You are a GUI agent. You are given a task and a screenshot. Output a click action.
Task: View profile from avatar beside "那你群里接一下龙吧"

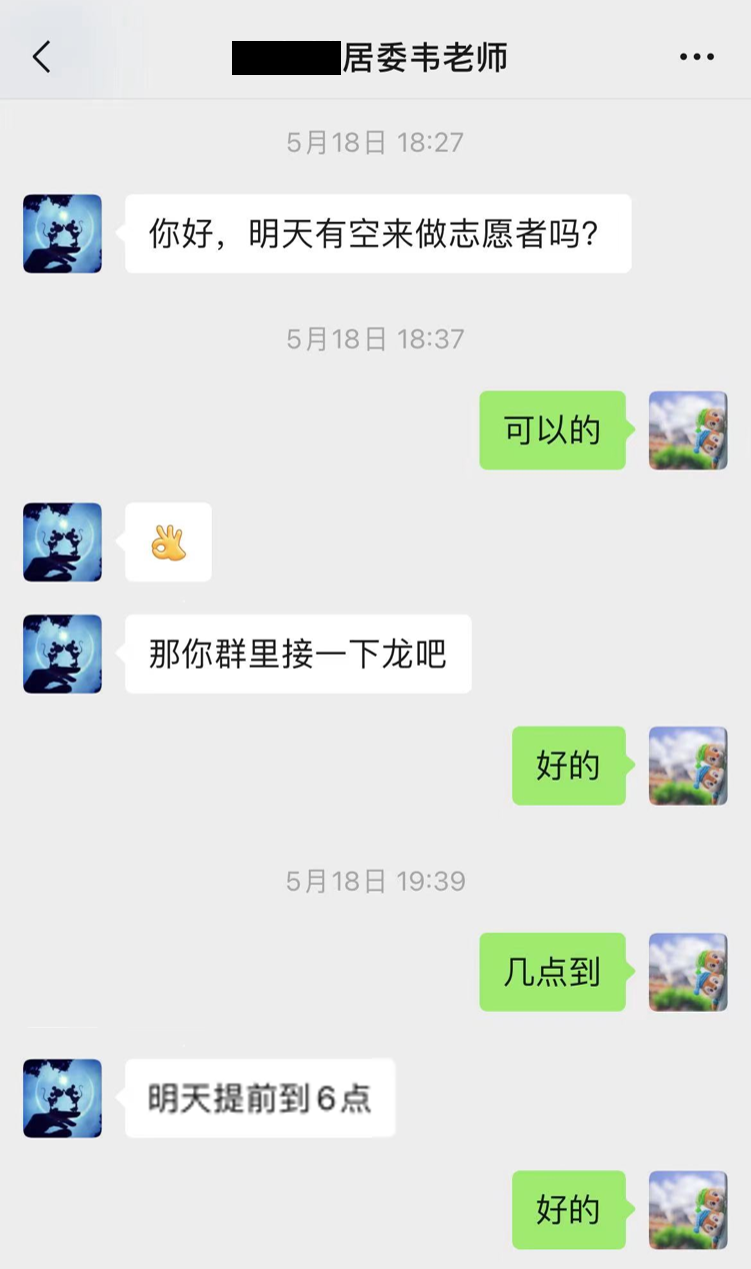(62, 654)
